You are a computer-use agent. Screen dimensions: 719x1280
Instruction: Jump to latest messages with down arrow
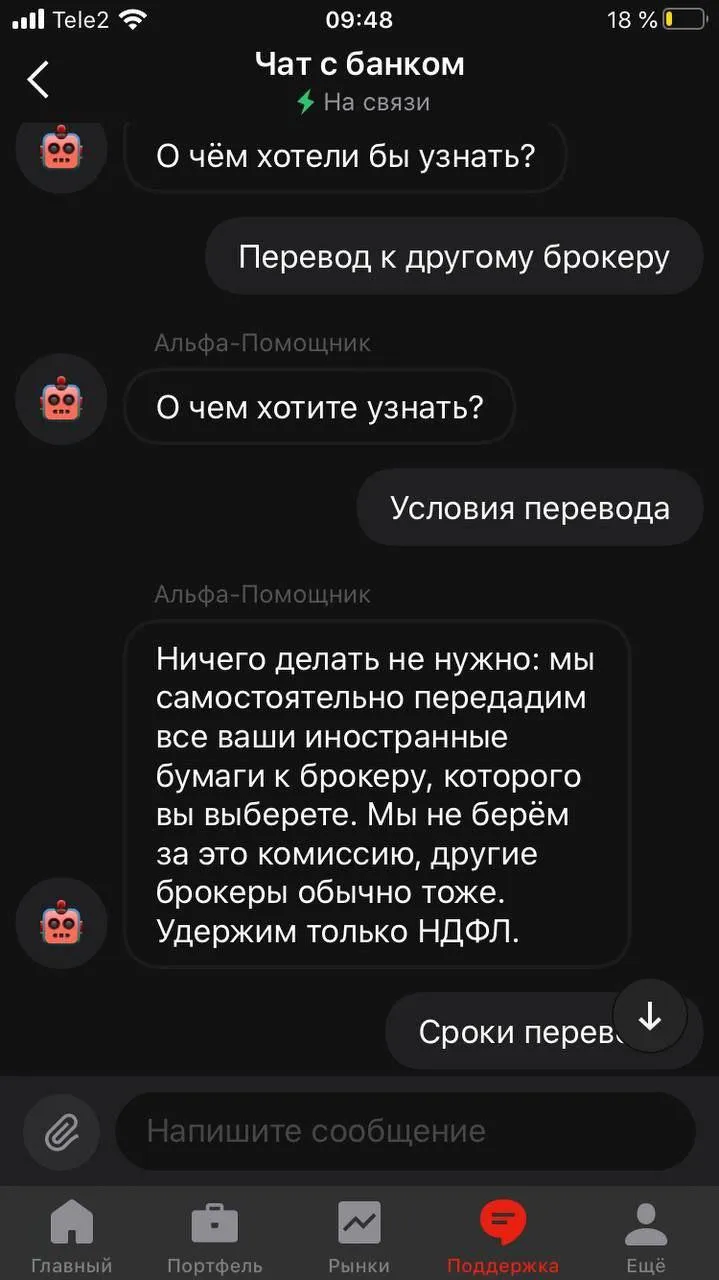(650, 1017)
